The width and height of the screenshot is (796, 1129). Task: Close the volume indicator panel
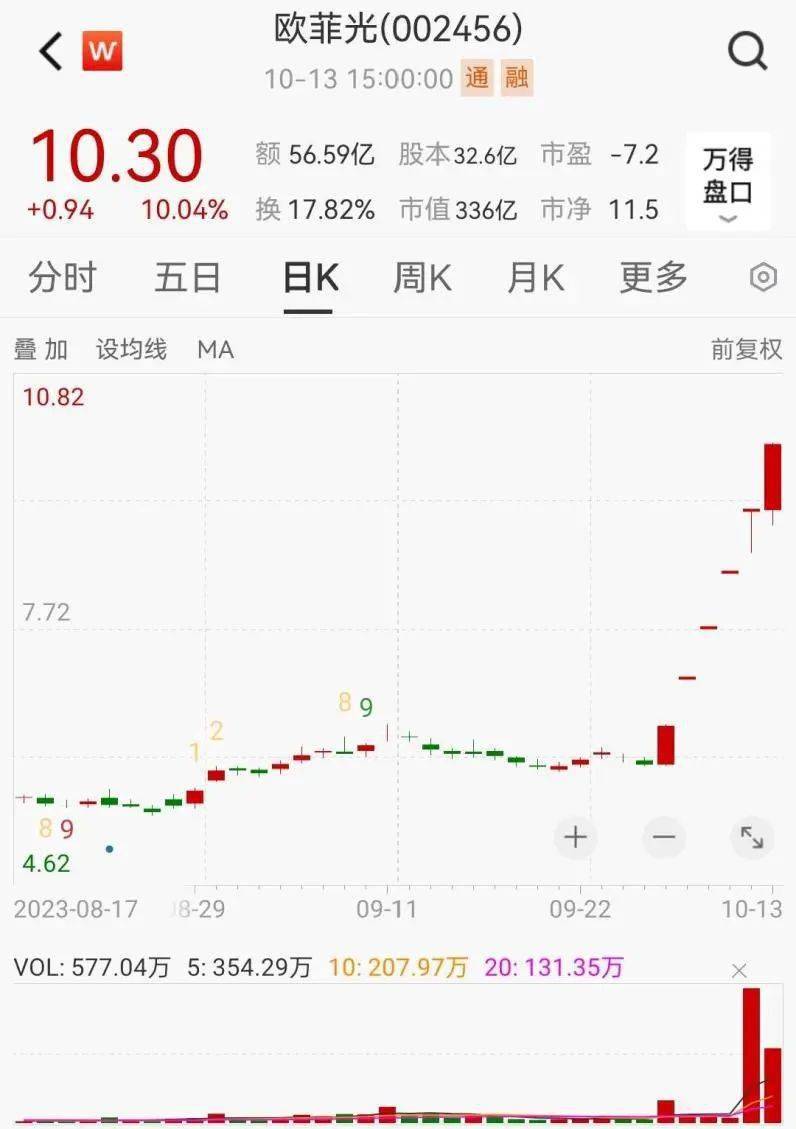(x=739, y=970)
